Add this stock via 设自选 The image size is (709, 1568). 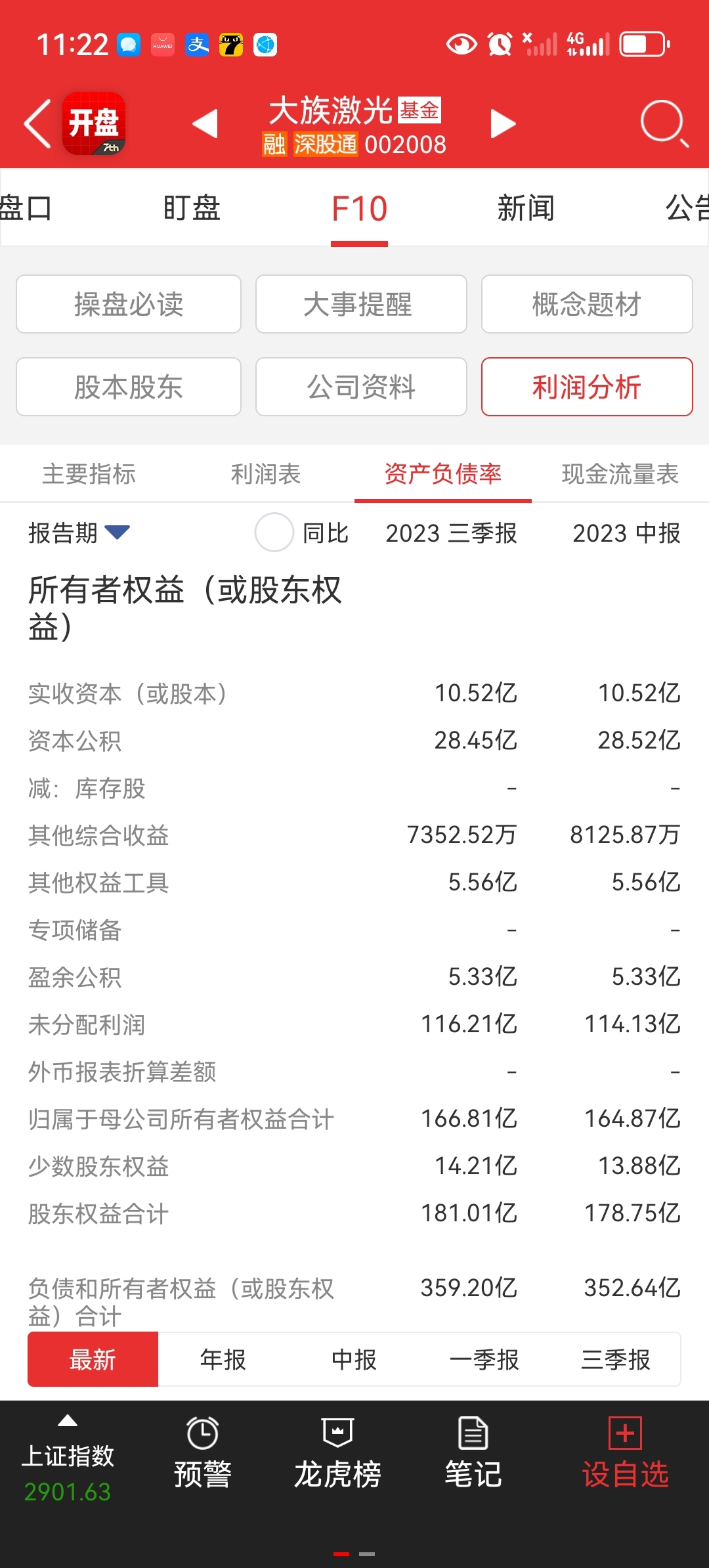[x=625, y=1454]
